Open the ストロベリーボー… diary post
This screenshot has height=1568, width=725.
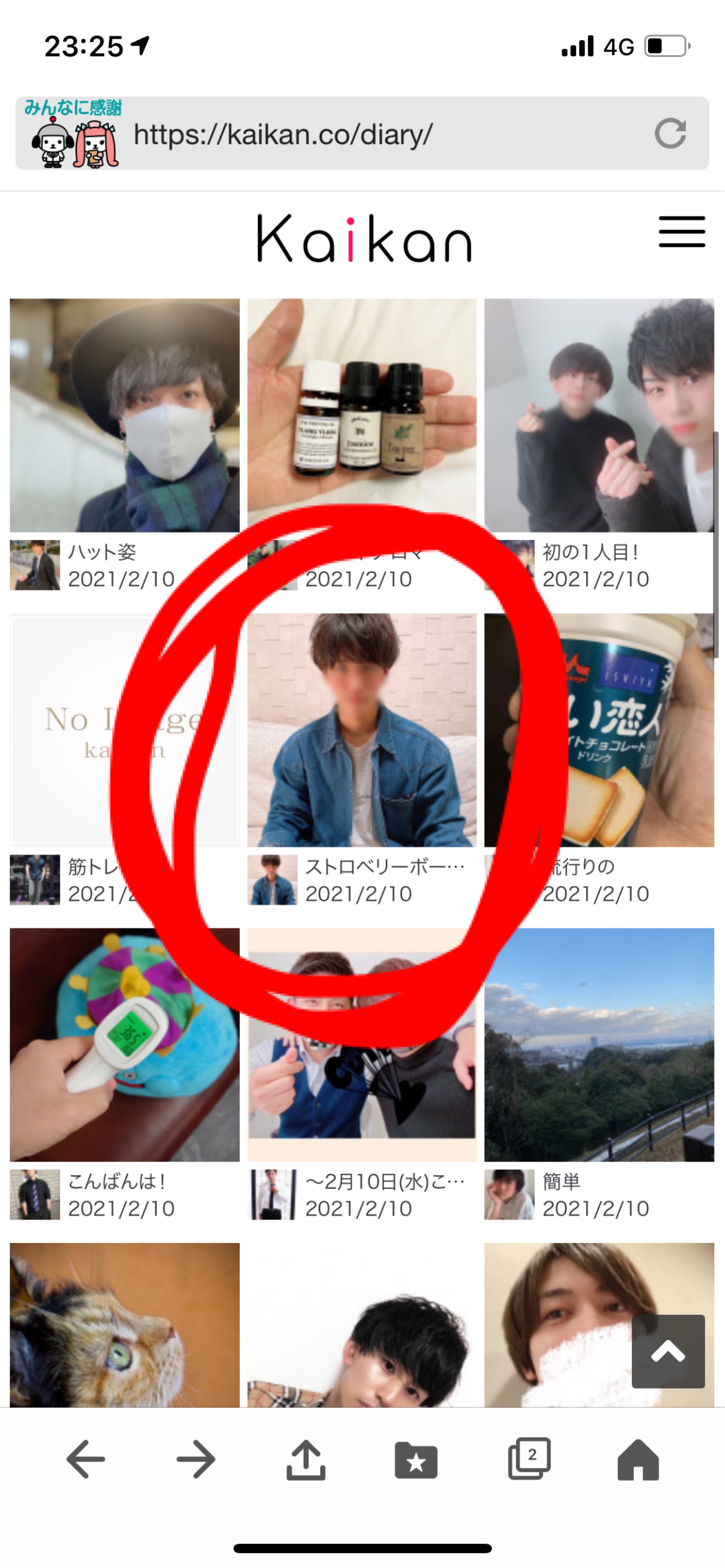tap(362, 730)
